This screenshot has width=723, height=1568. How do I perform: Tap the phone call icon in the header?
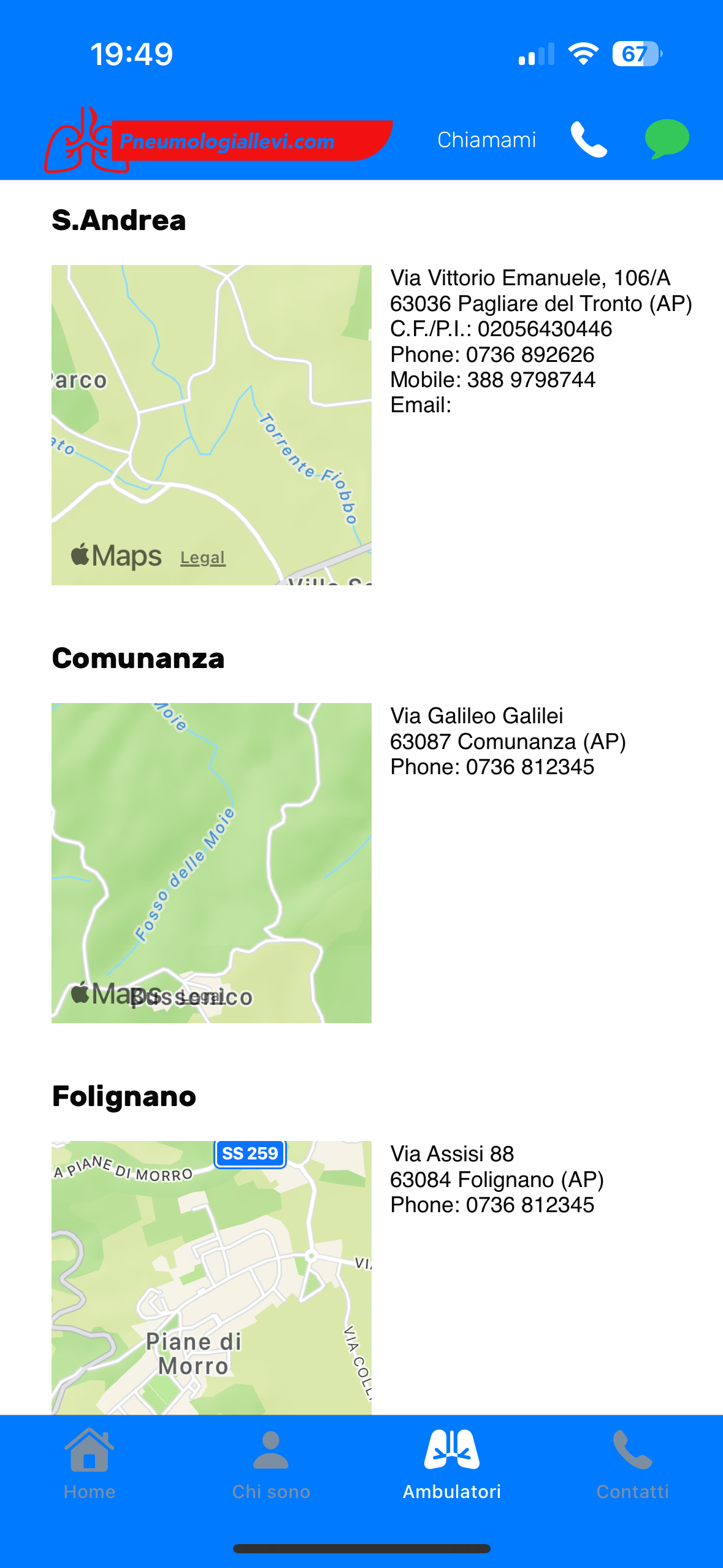[588, 140]
